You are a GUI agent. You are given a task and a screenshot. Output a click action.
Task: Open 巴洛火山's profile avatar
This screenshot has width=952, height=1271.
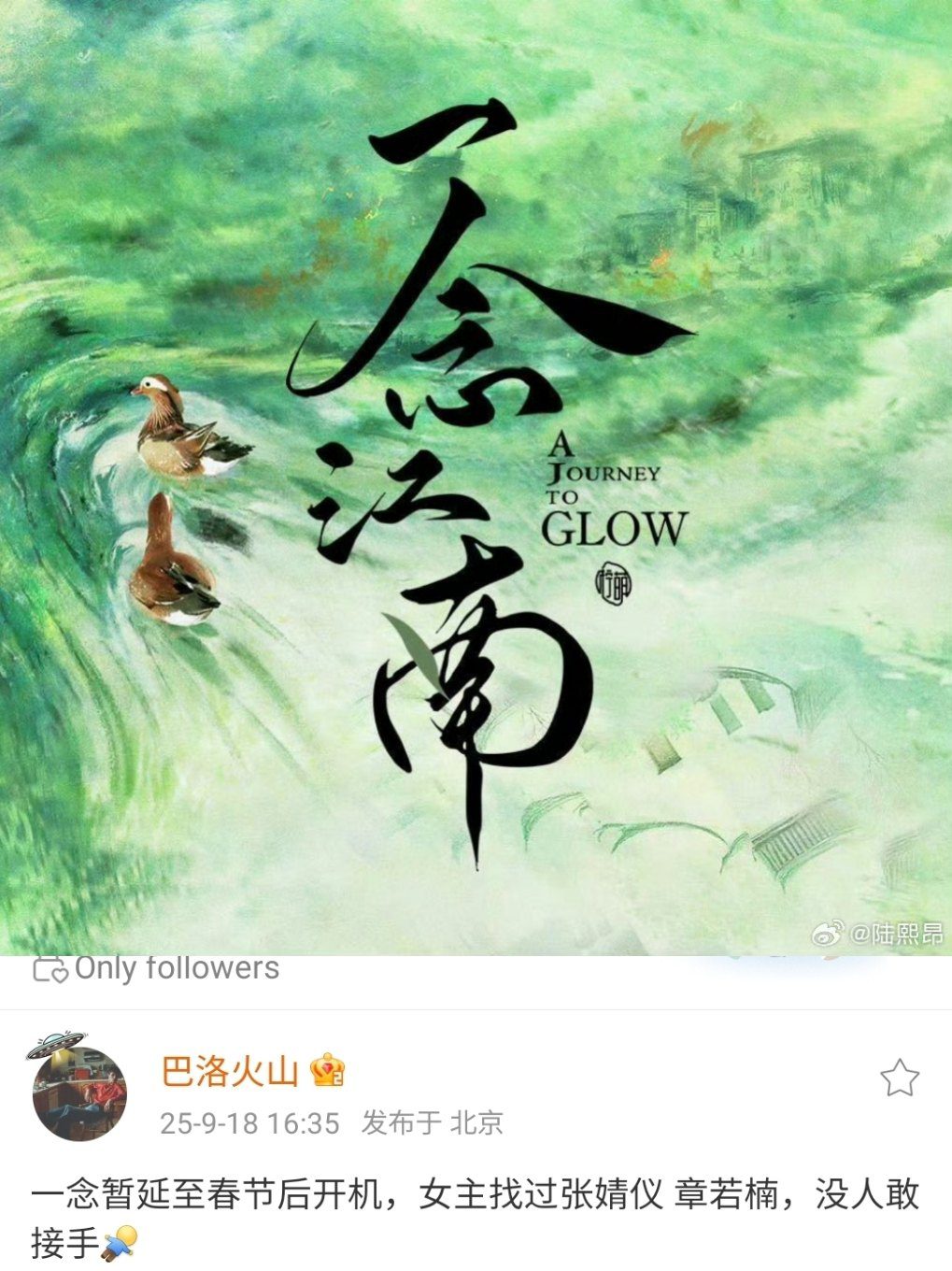click(x=78, y=1091)
